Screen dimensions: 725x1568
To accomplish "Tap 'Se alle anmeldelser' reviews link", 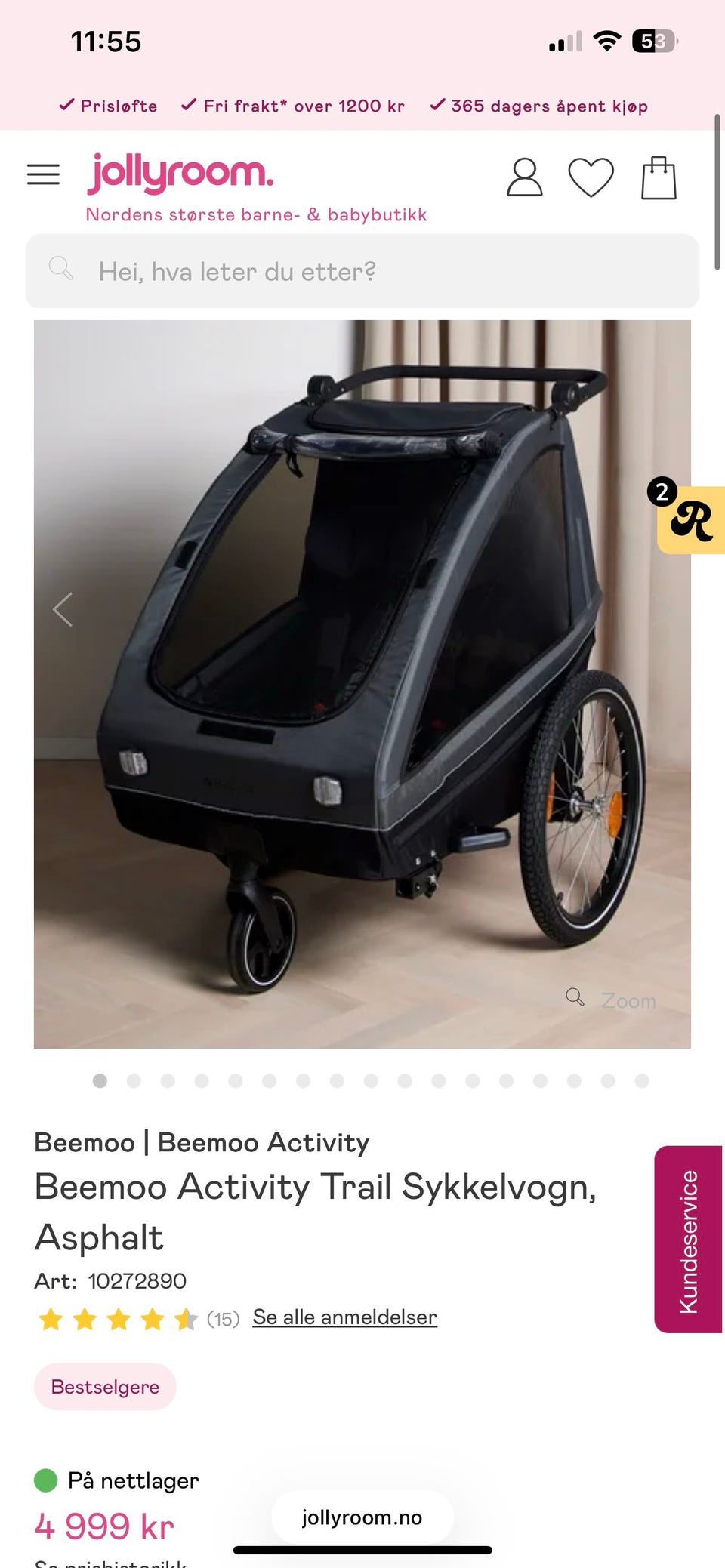I will [x=345, y=1317].
